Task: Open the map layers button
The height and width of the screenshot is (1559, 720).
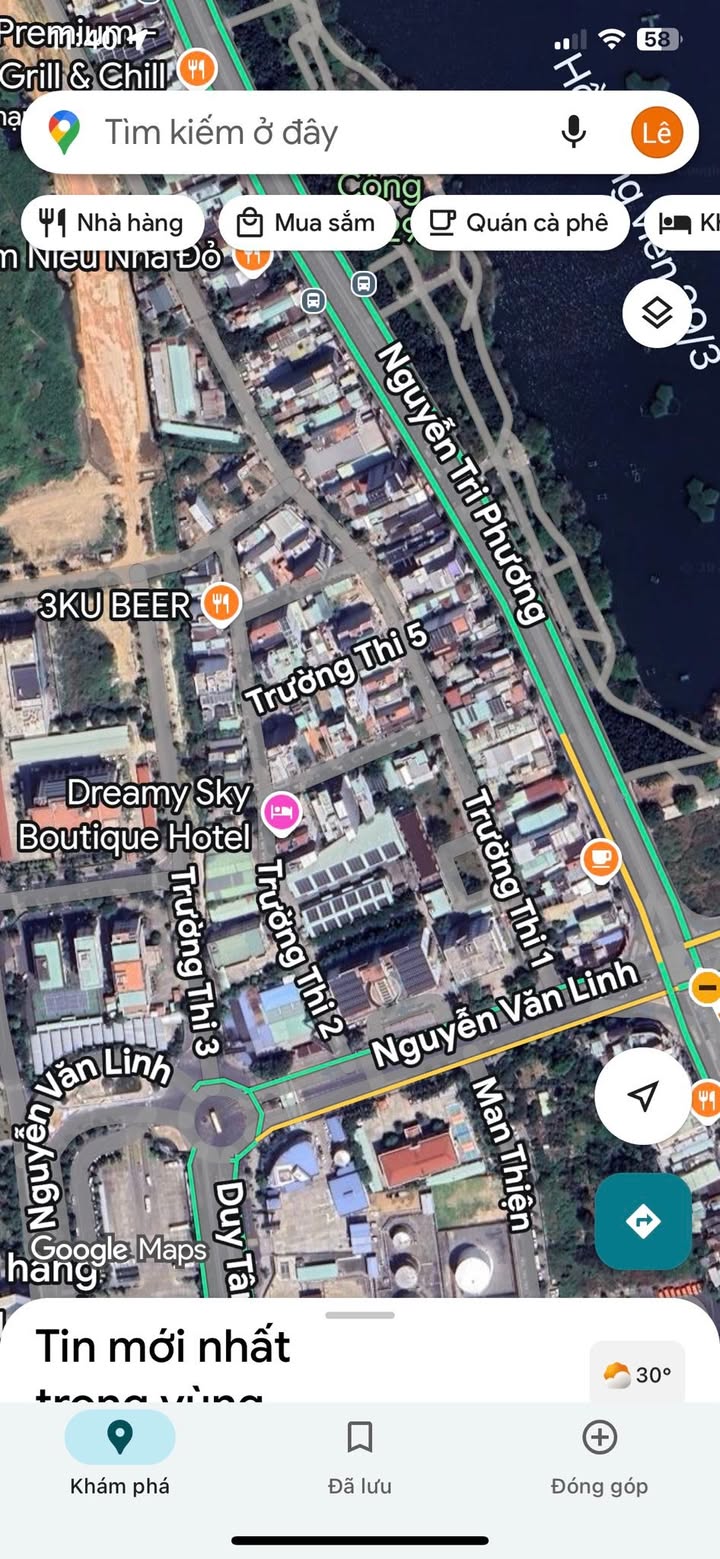Action: tap(656, 314)
